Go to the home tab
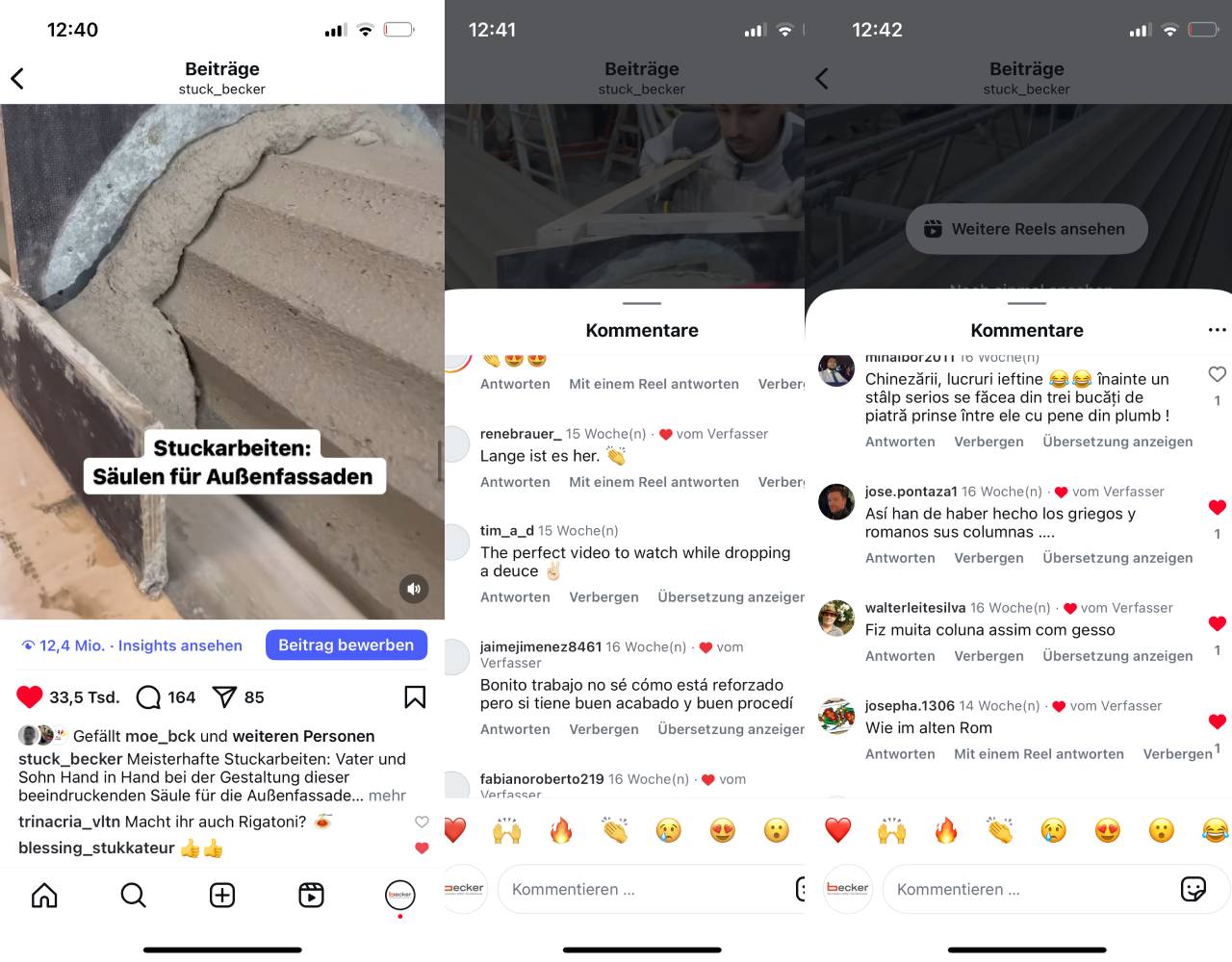1232x962 pixels. click(x=44, y=896)
